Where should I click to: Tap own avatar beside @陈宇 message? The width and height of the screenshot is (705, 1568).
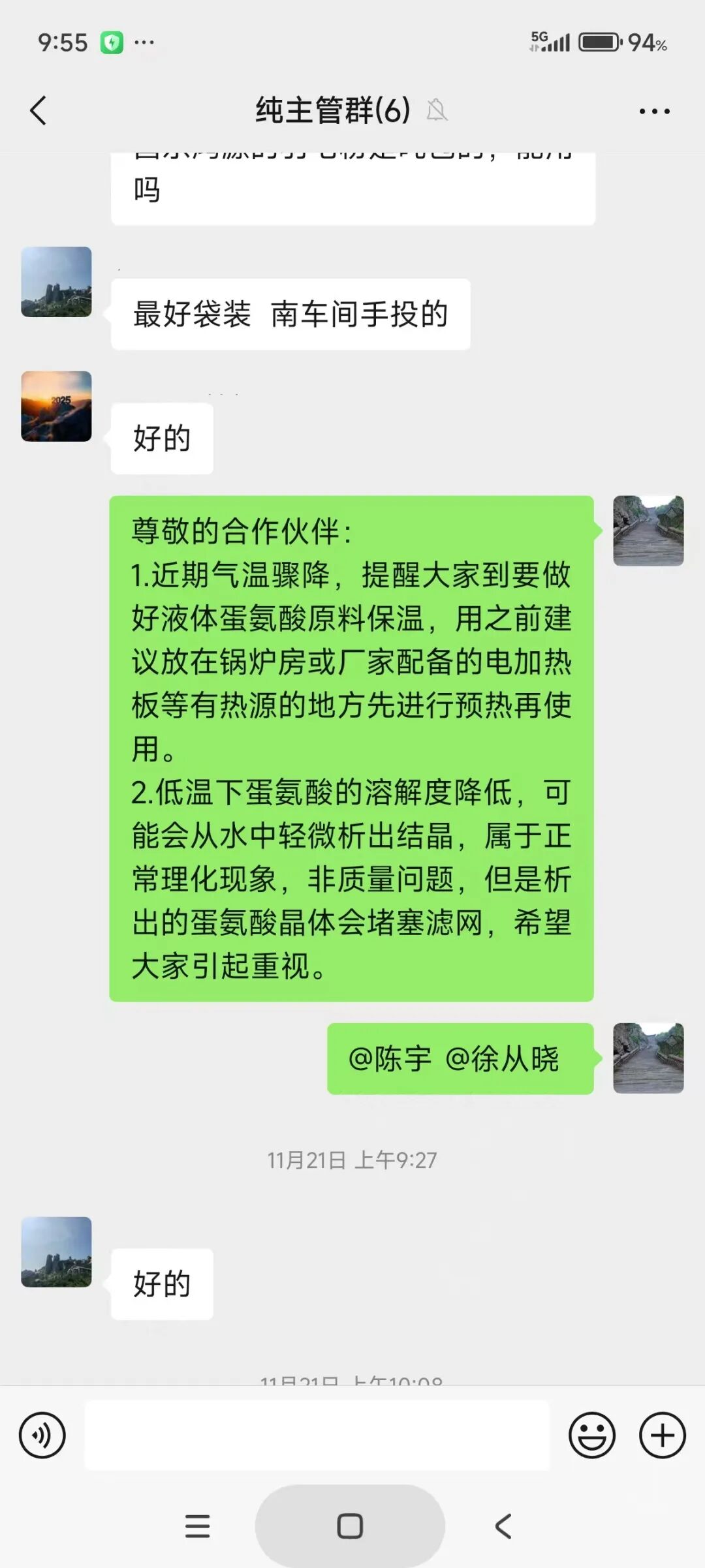(x=648, y=1058)
